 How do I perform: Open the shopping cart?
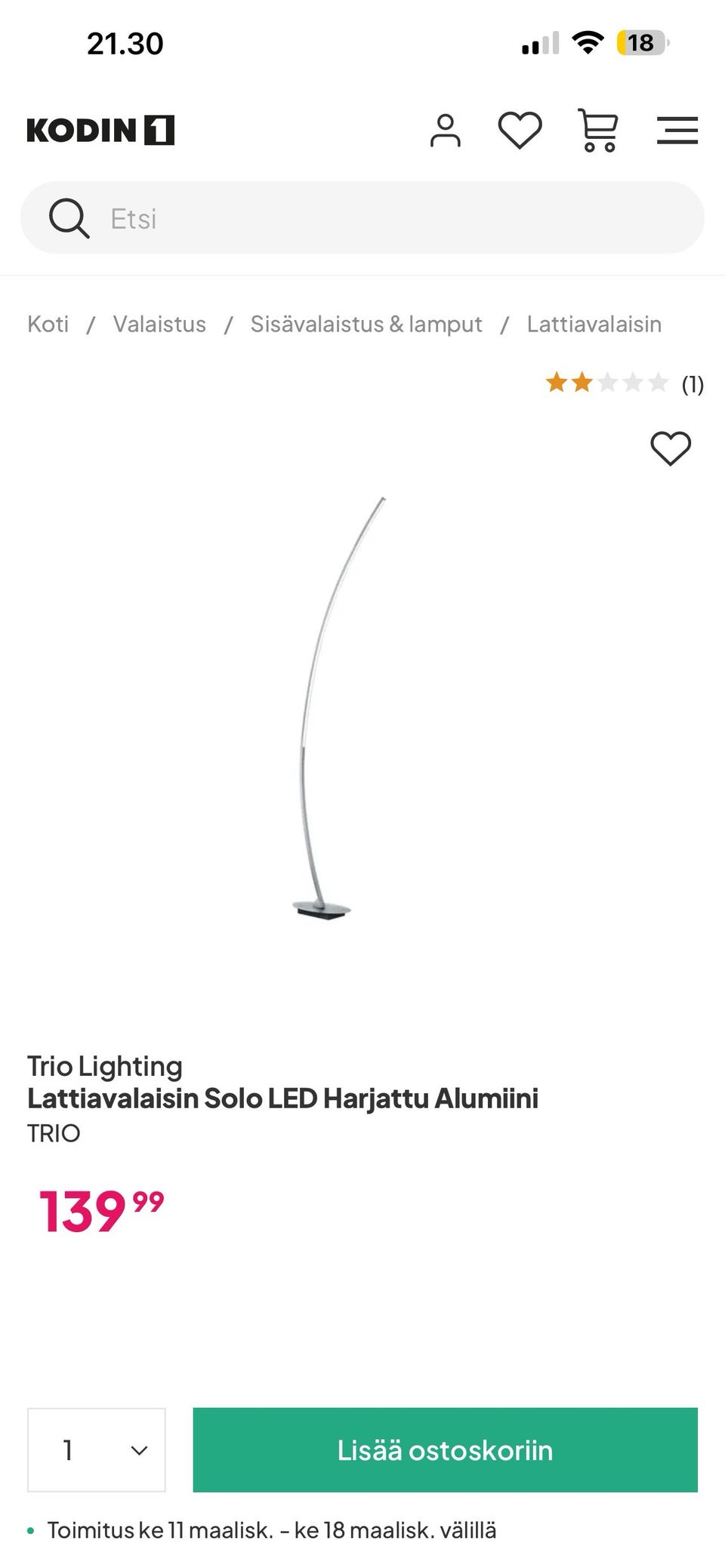[x=598, y=130]
